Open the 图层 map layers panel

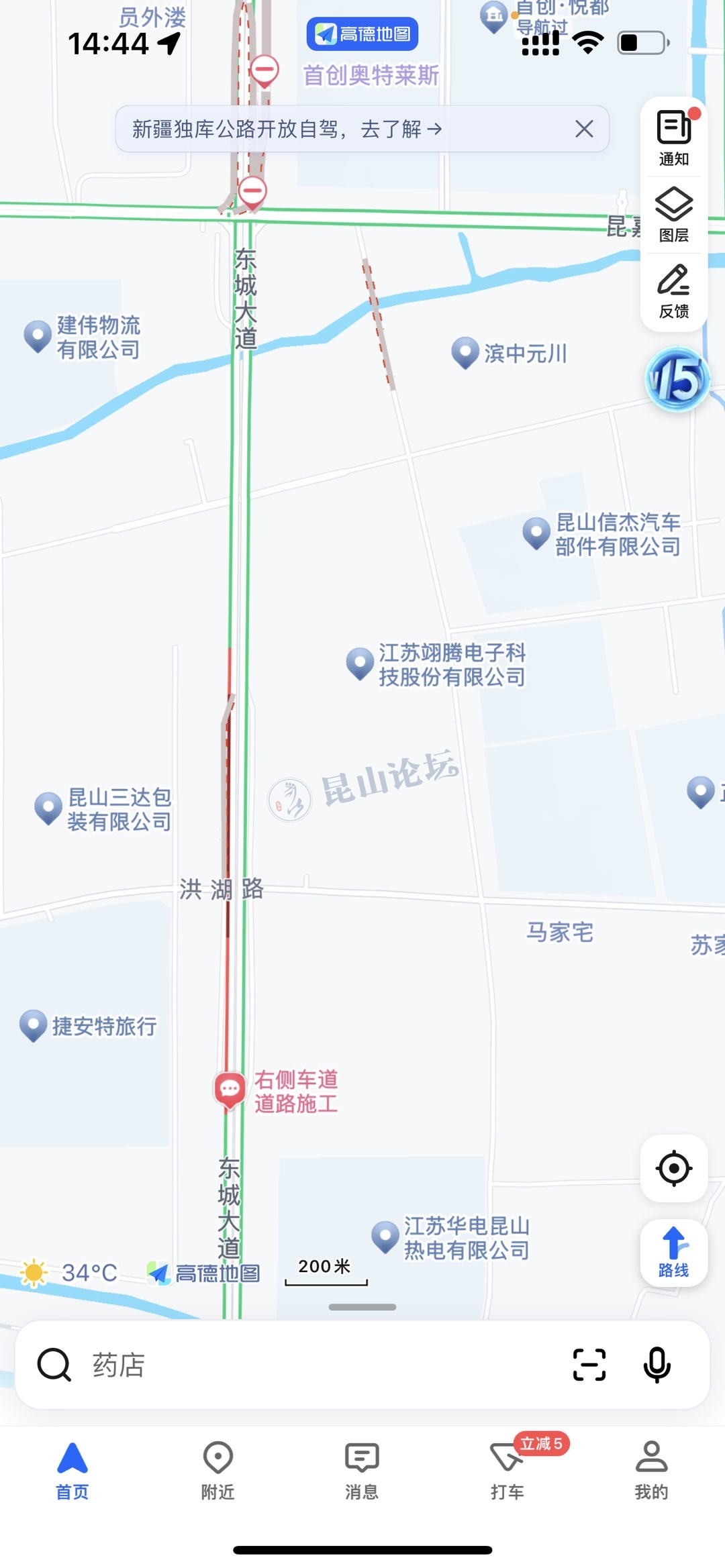click(673, 214)
